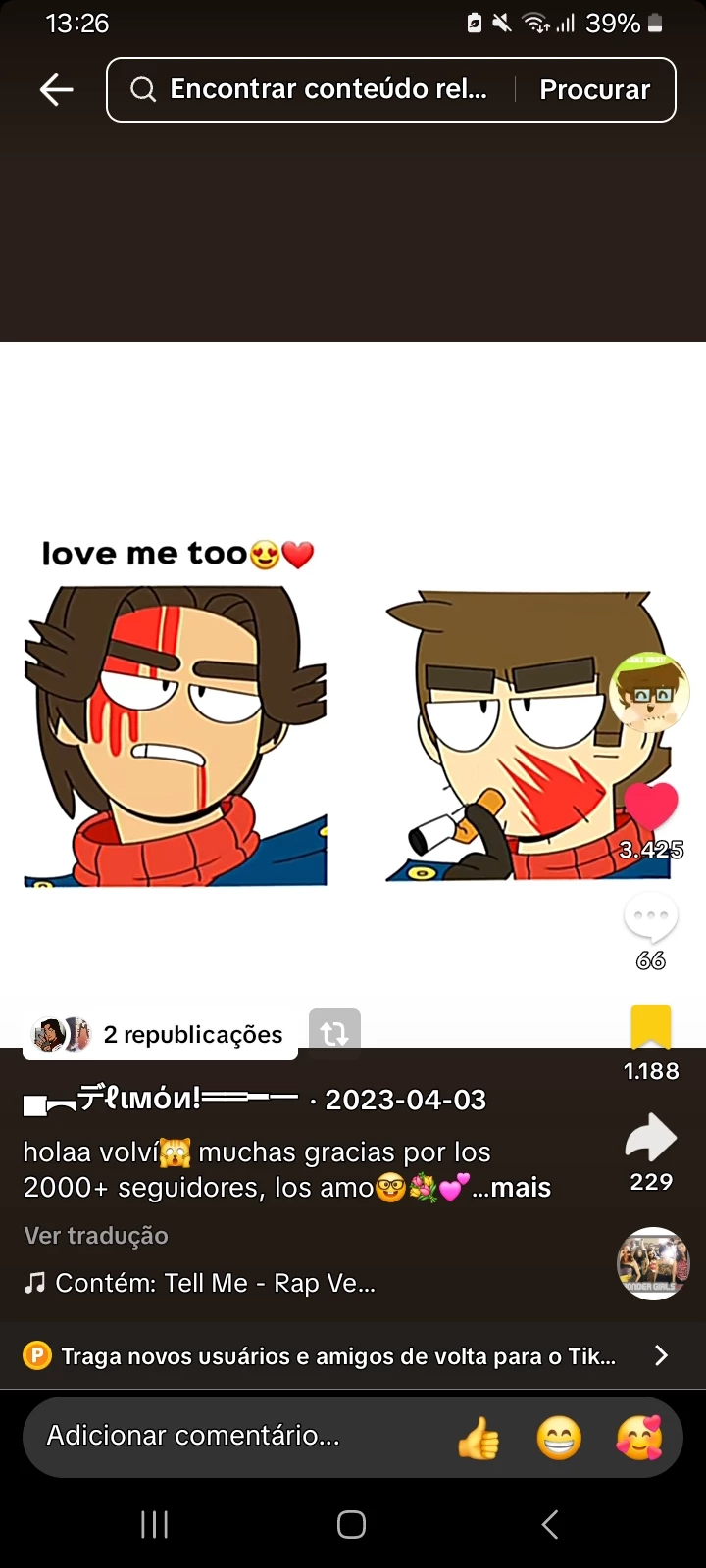
Task: Tap Ver tradução to translate caption
Action: click(96, 1236)
